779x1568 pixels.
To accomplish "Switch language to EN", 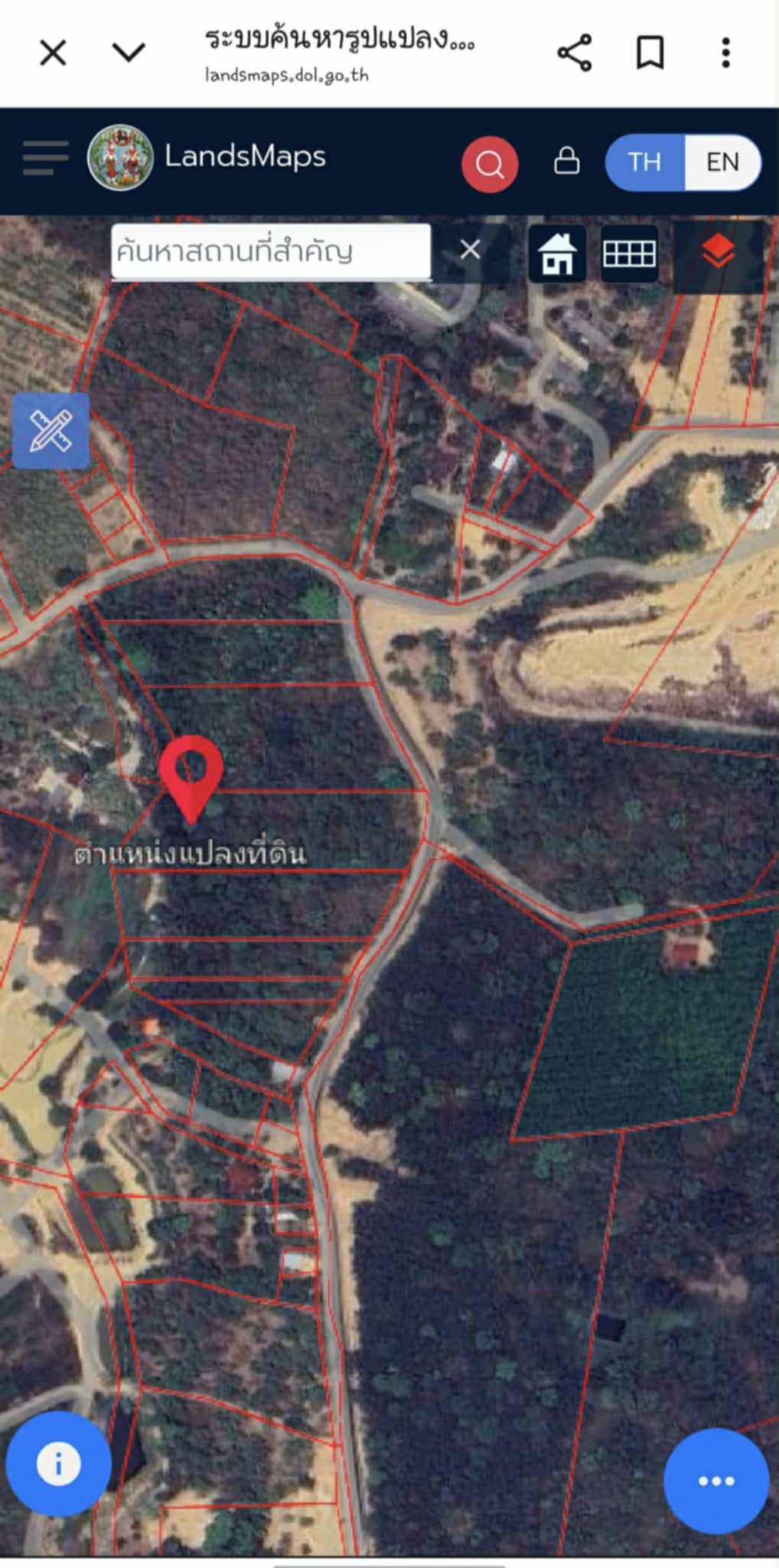I will click(x=722, y=162).
